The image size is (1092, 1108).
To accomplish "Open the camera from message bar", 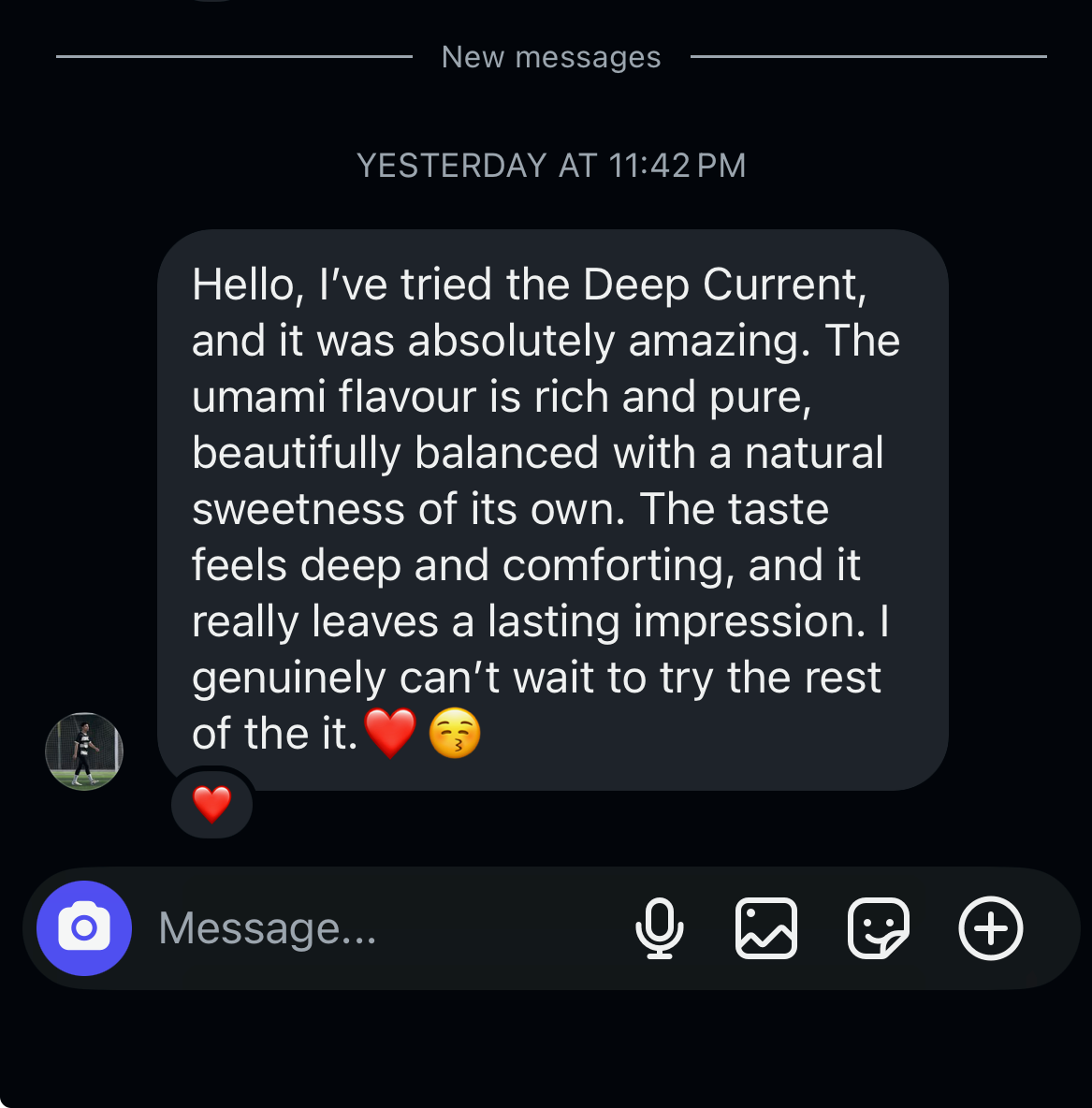I will [x=84, y=928].
